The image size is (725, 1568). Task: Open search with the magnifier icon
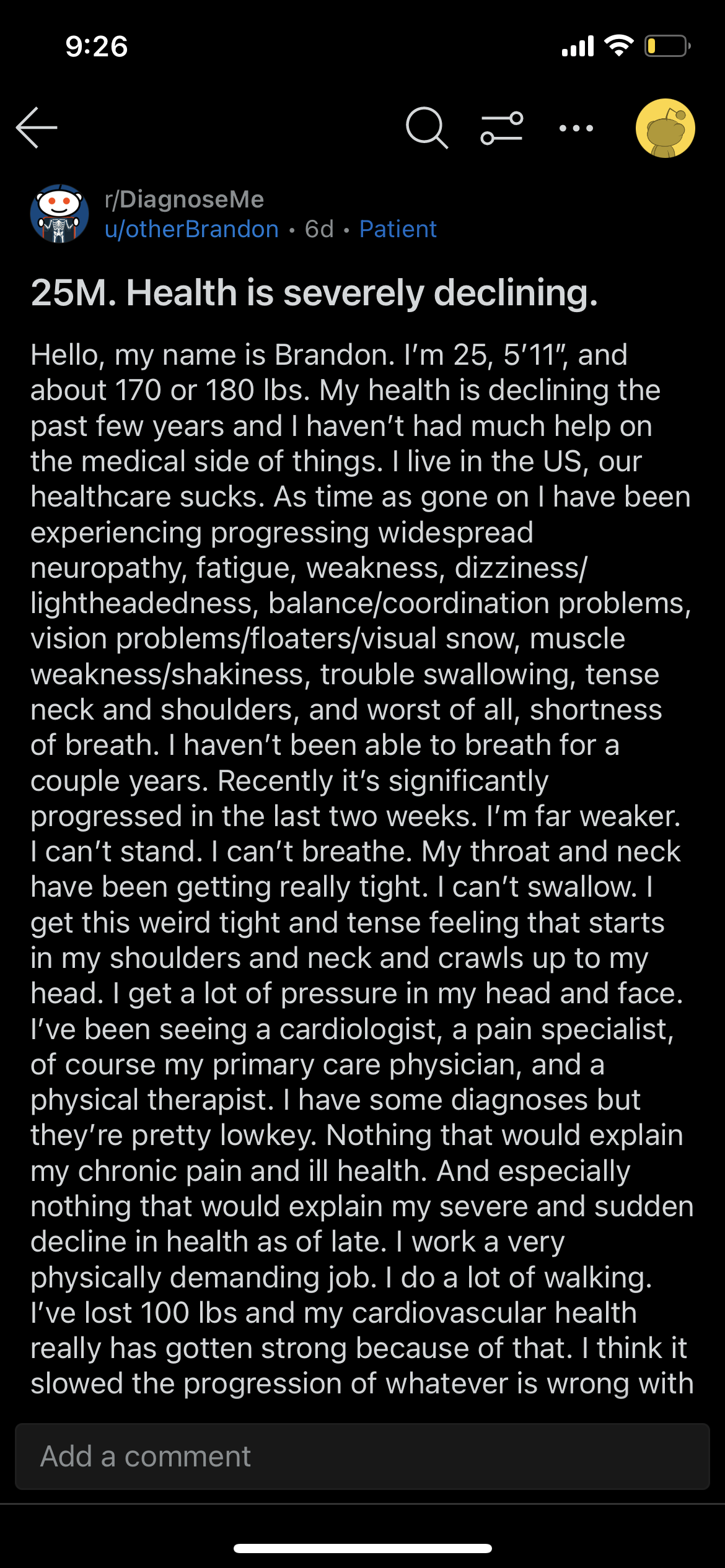click(427, 128)
